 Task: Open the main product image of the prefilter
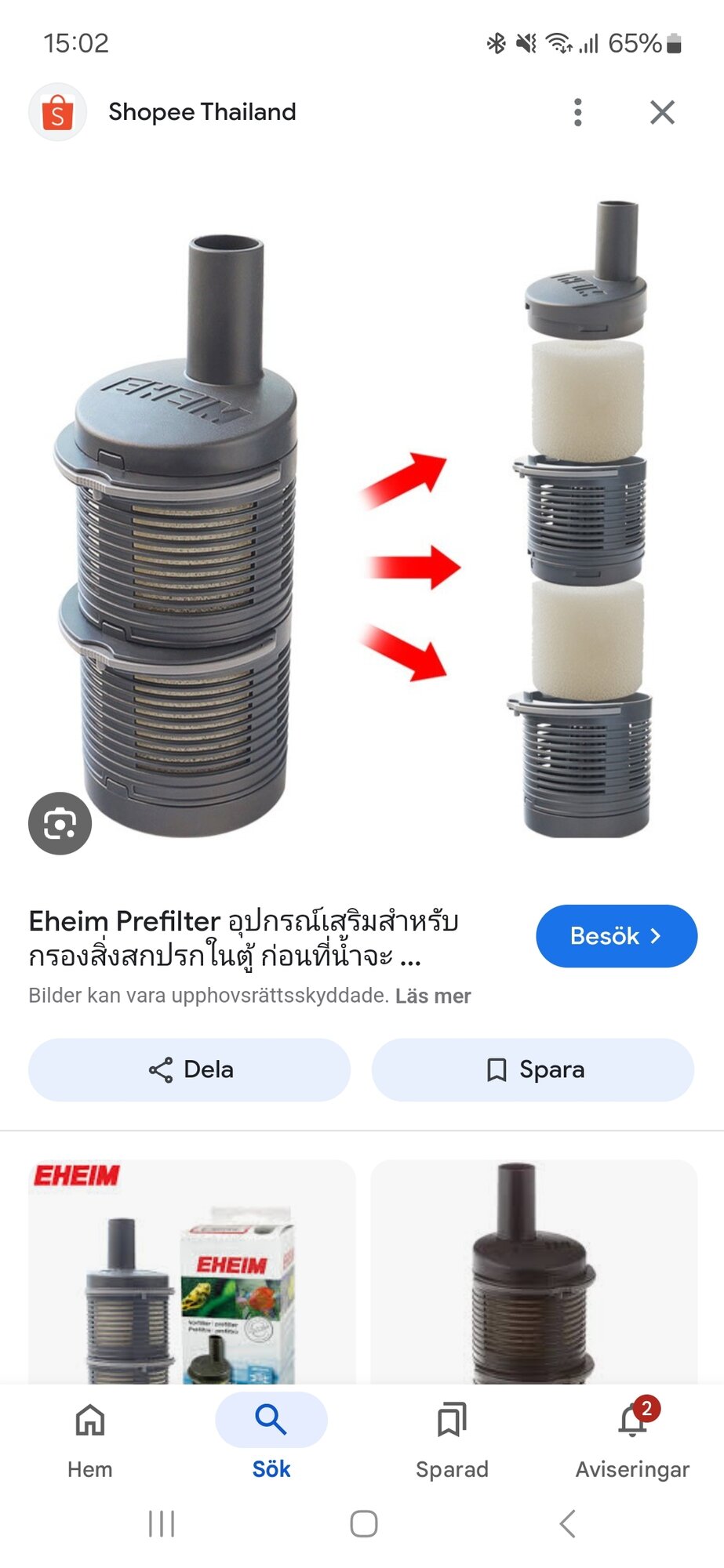click(362, 517)
